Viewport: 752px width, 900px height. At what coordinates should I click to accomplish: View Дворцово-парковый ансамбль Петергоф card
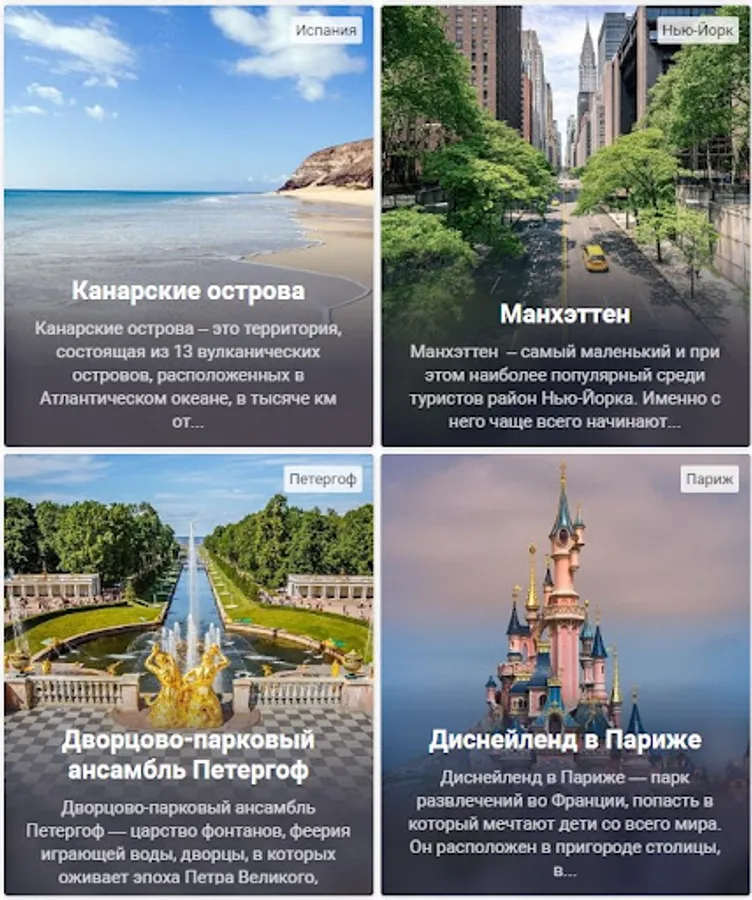(x=188, y=756)
